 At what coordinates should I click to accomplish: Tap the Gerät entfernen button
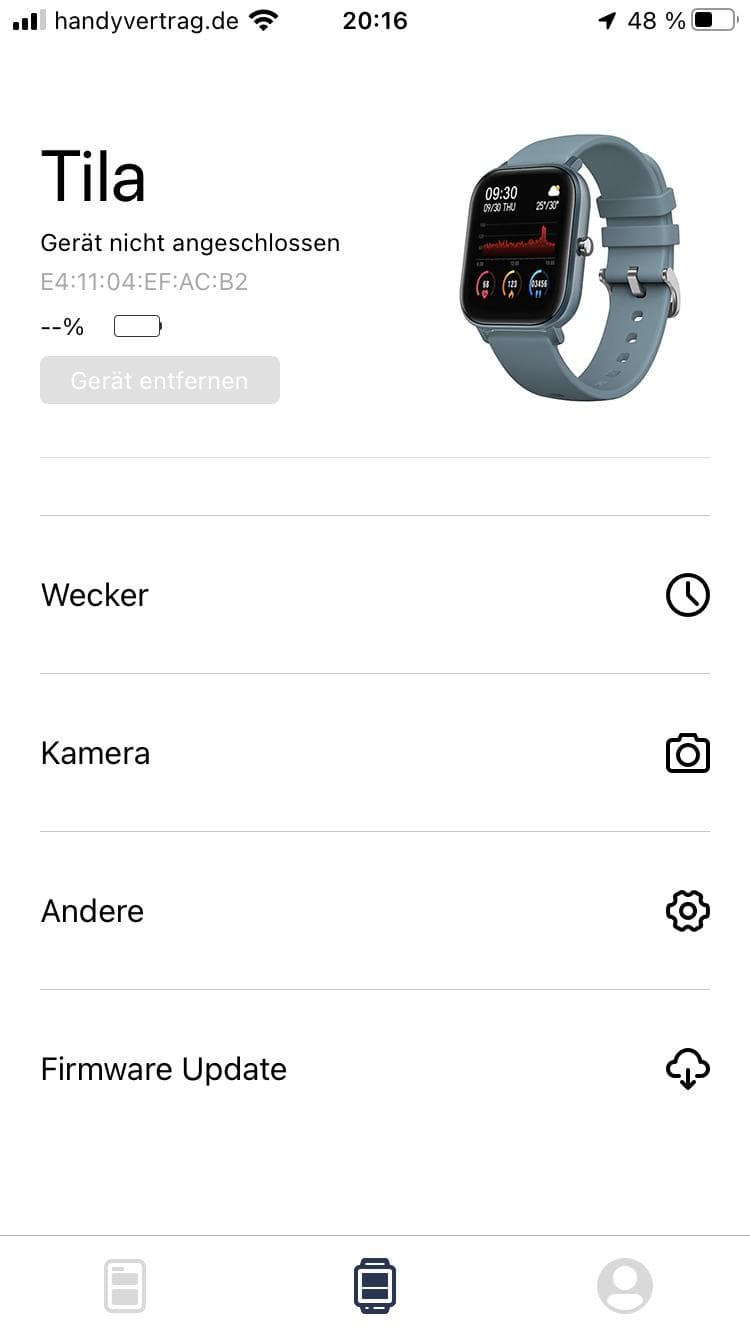[x=160, y=380]
